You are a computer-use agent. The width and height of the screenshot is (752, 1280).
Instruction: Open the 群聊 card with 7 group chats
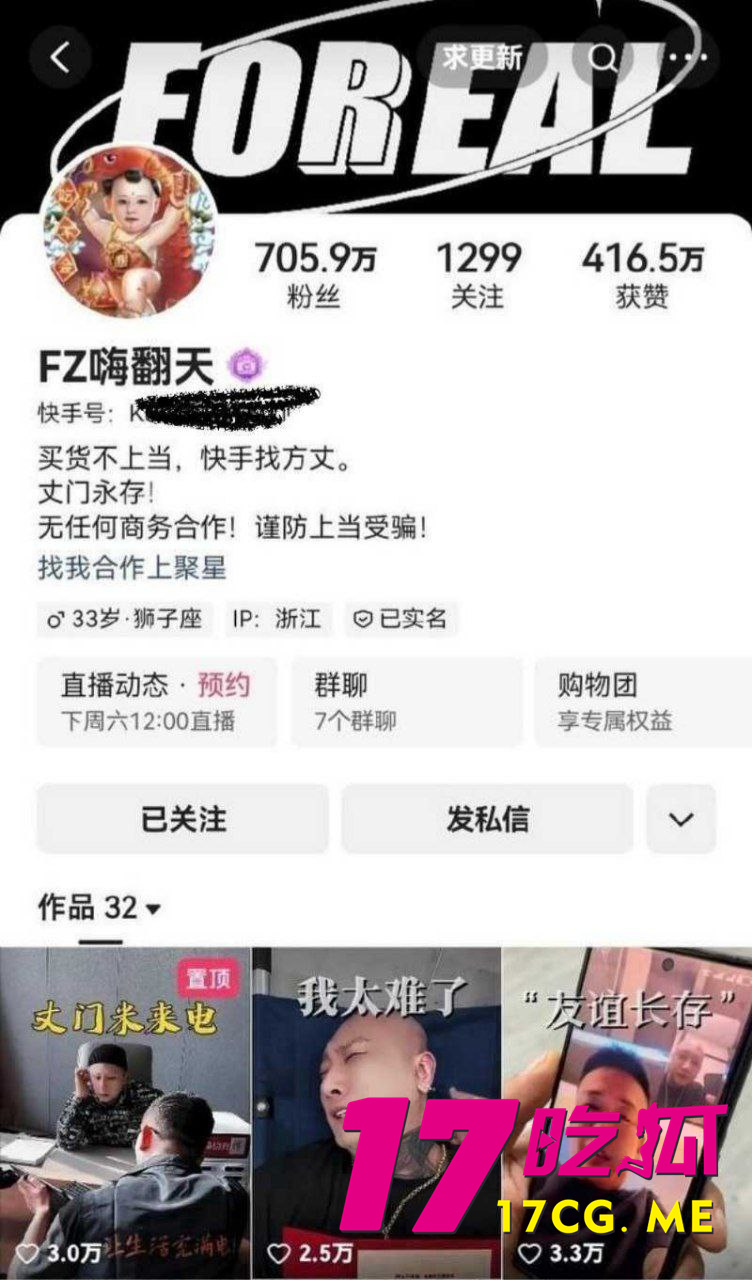coord(406,702)
